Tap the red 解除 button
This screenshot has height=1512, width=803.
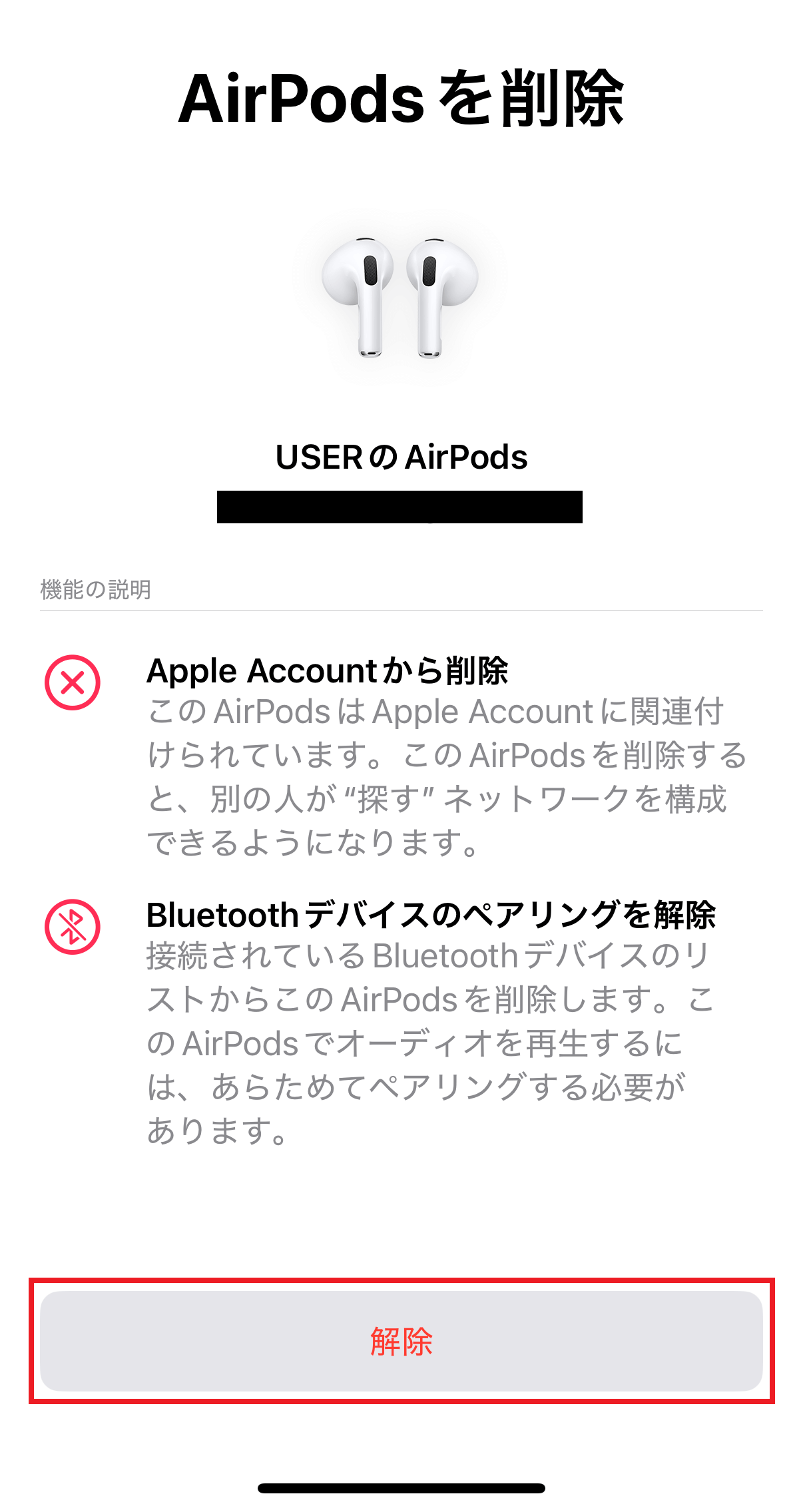[x=401, y=1340]
